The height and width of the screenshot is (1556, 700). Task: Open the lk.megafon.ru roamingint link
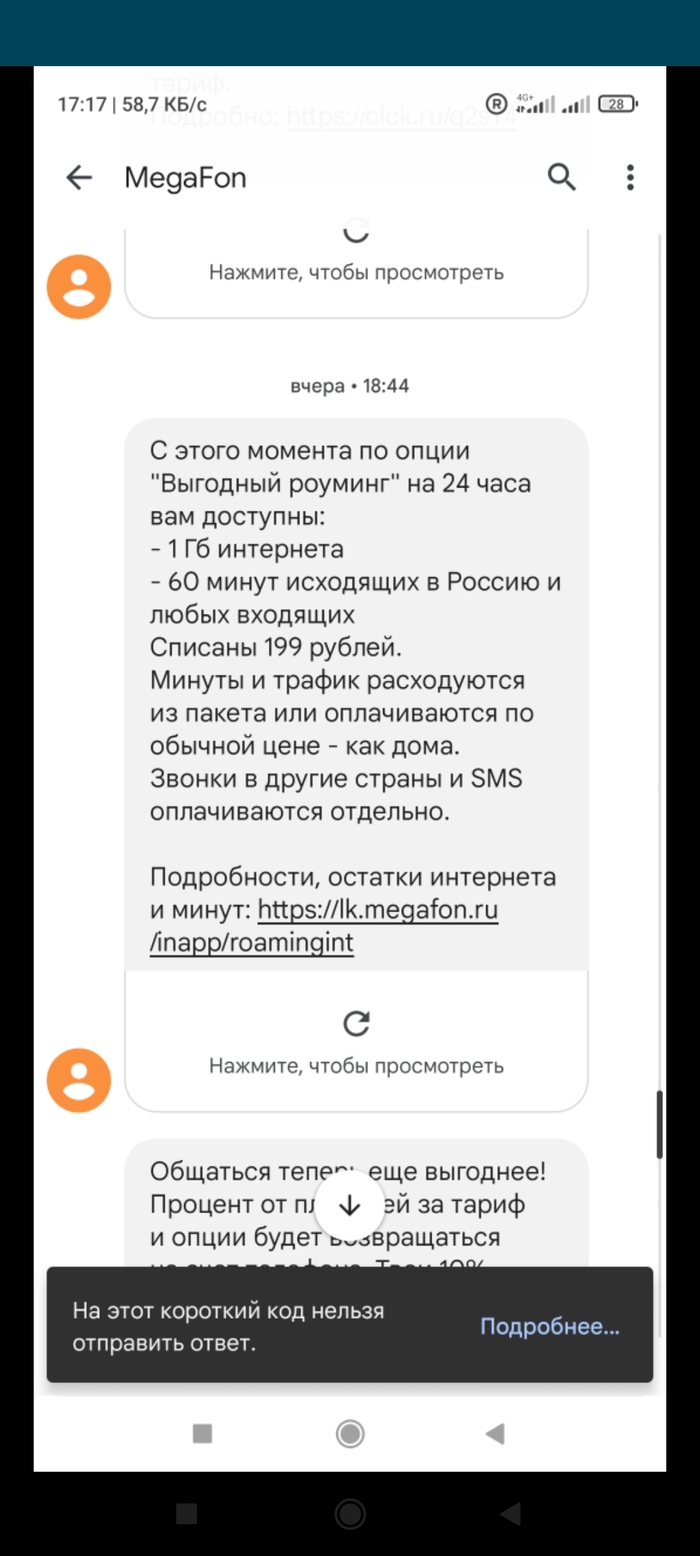click(x=324, y=926)
